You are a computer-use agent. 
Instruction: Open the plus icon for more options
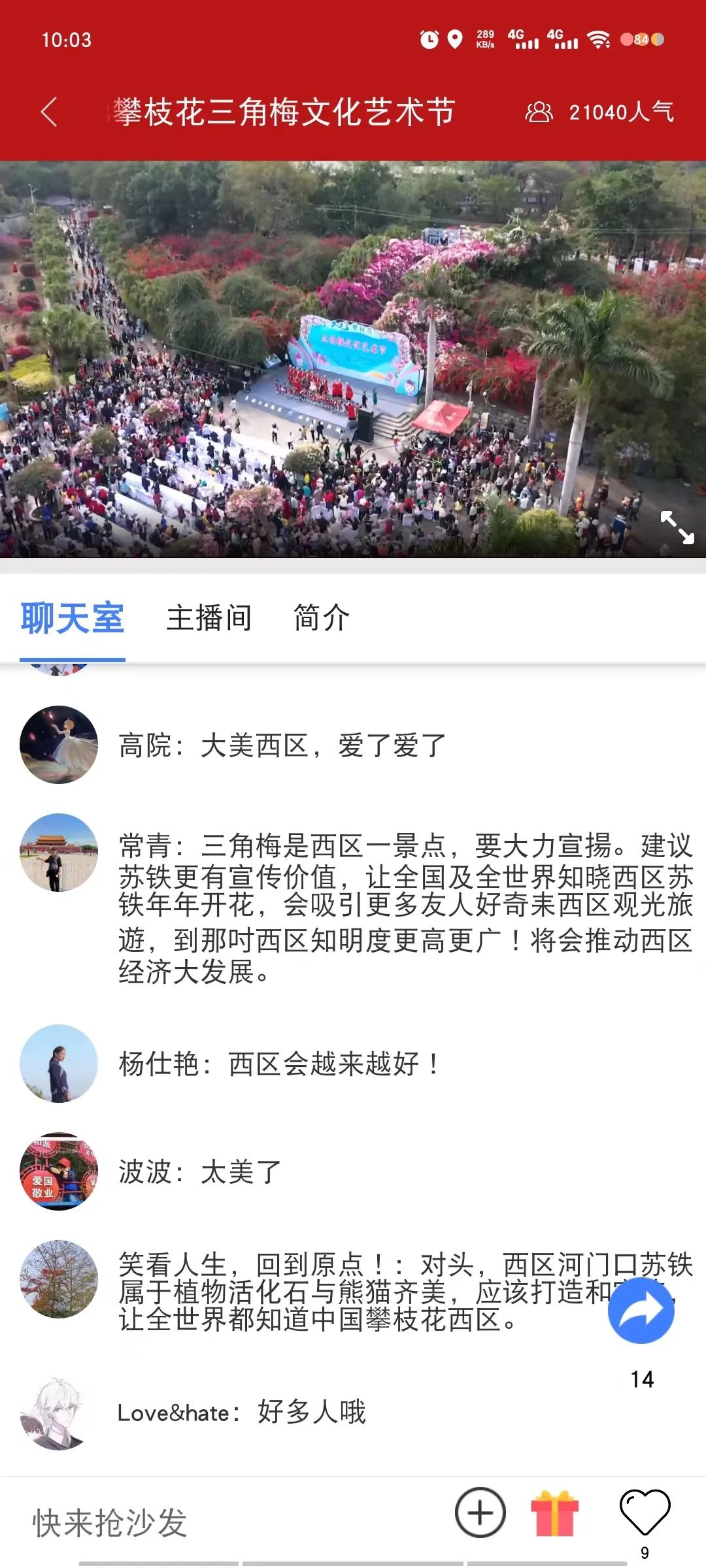click(x=480, y=1512)
